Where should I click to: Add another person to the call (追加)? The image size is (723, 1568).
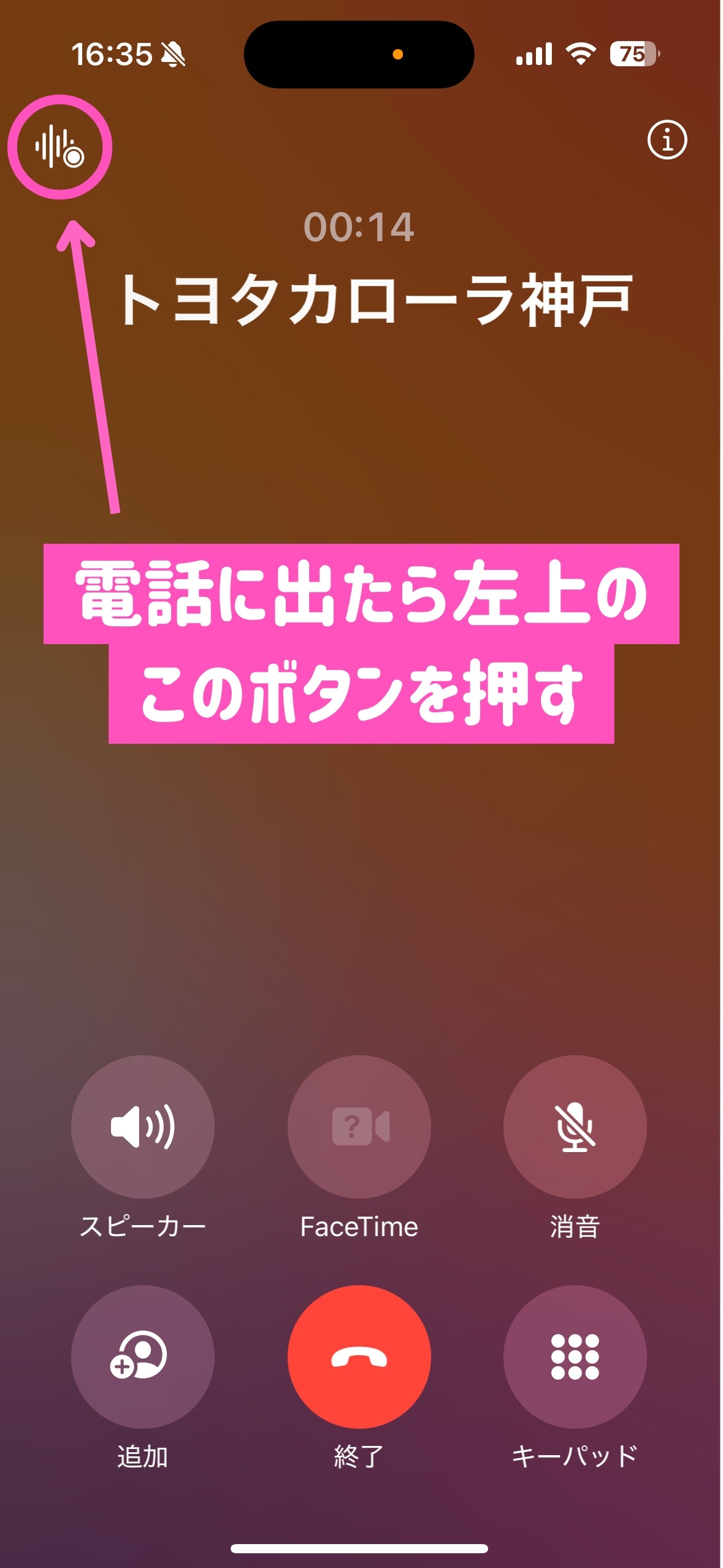[x=142, y=1356]
